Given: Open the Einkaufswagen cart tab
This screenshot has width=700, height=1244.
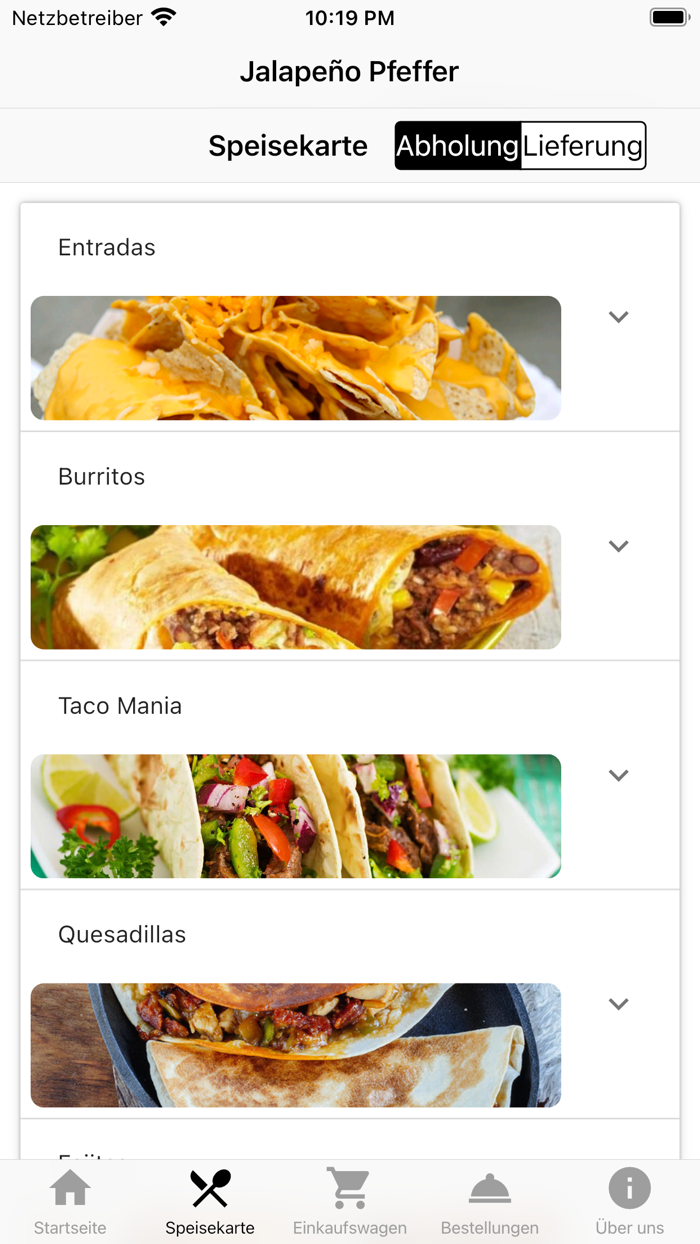Looking at the screenshot, I should 350,1201.
